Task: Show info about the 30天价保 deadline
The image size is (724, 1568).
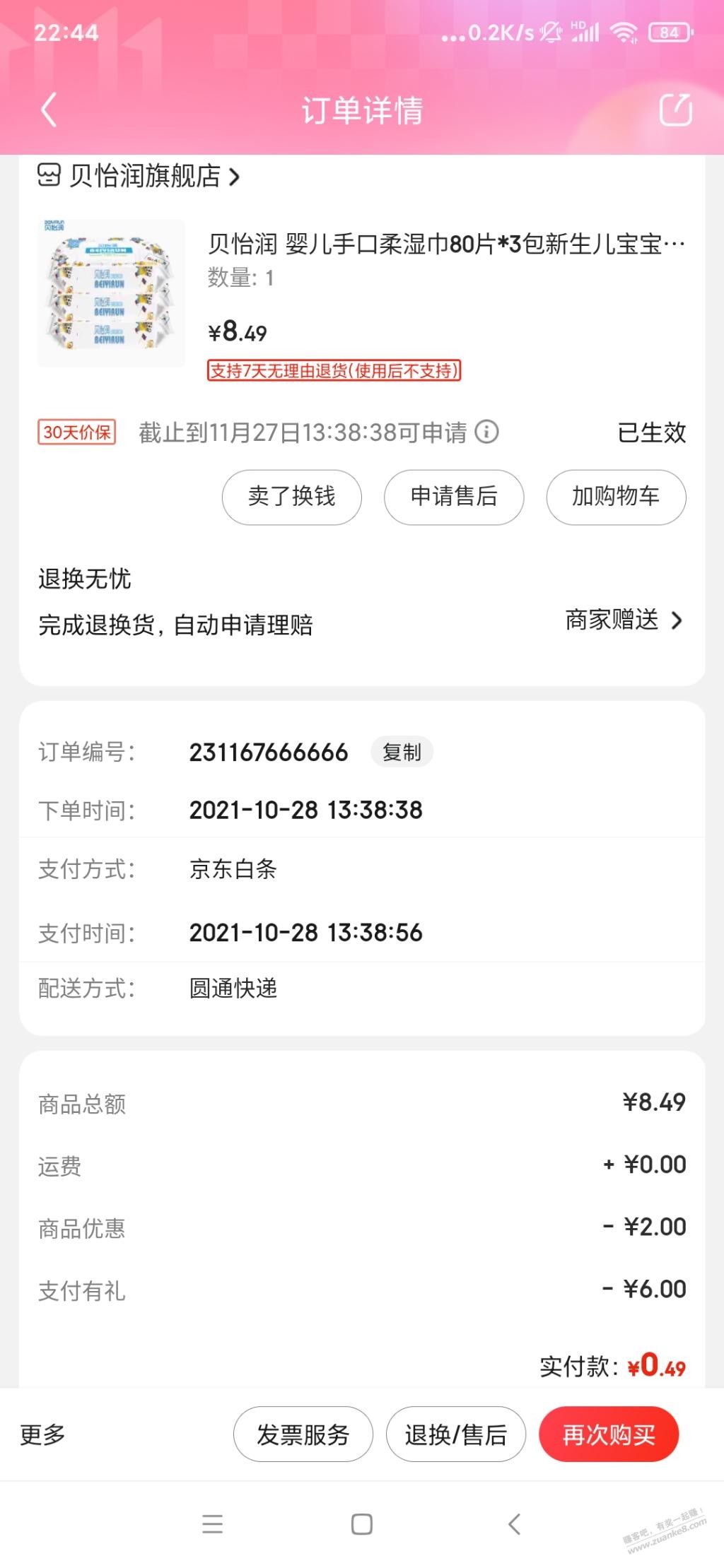Action: tap(486, 432)
